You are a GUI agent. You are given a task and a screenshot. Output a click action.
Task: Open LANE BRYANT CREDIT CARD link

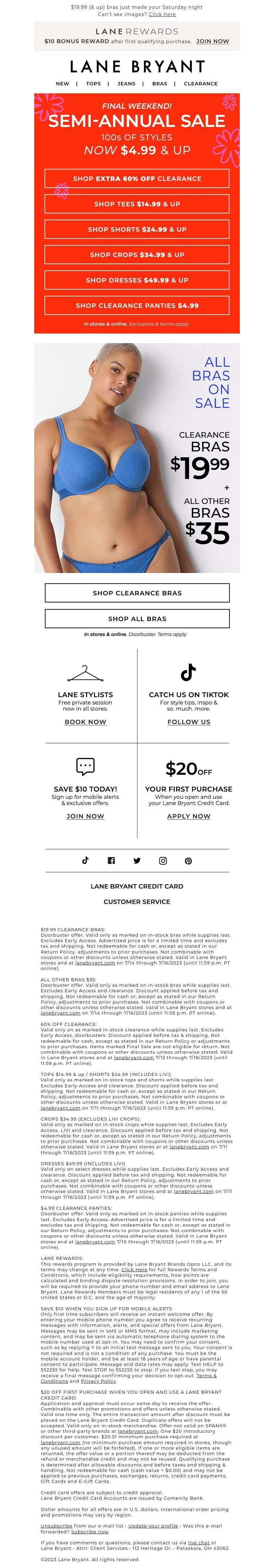coord(137,886)
